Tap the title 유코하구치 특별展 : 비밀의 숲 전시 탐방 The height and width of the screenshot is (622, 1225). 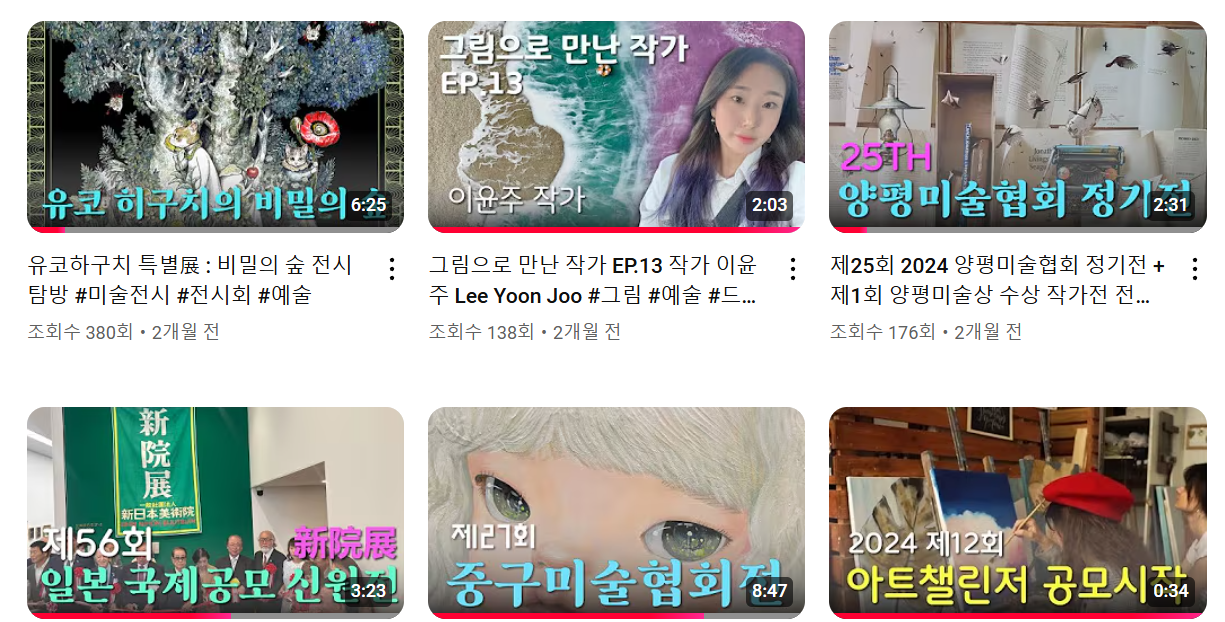[190, 281]
